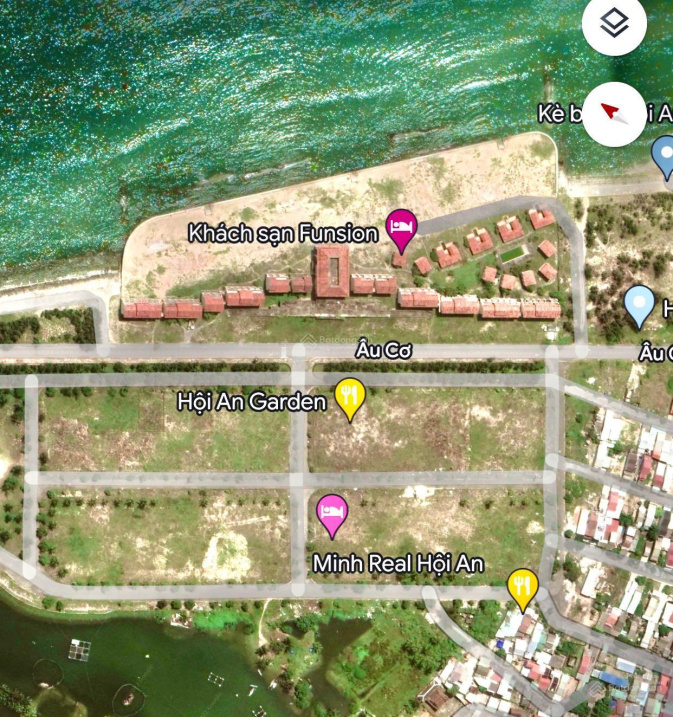This screenshot has height=717, width=673.
Task: Tap the unlabeled yellow restaurant pin
Action: point(521,587)
